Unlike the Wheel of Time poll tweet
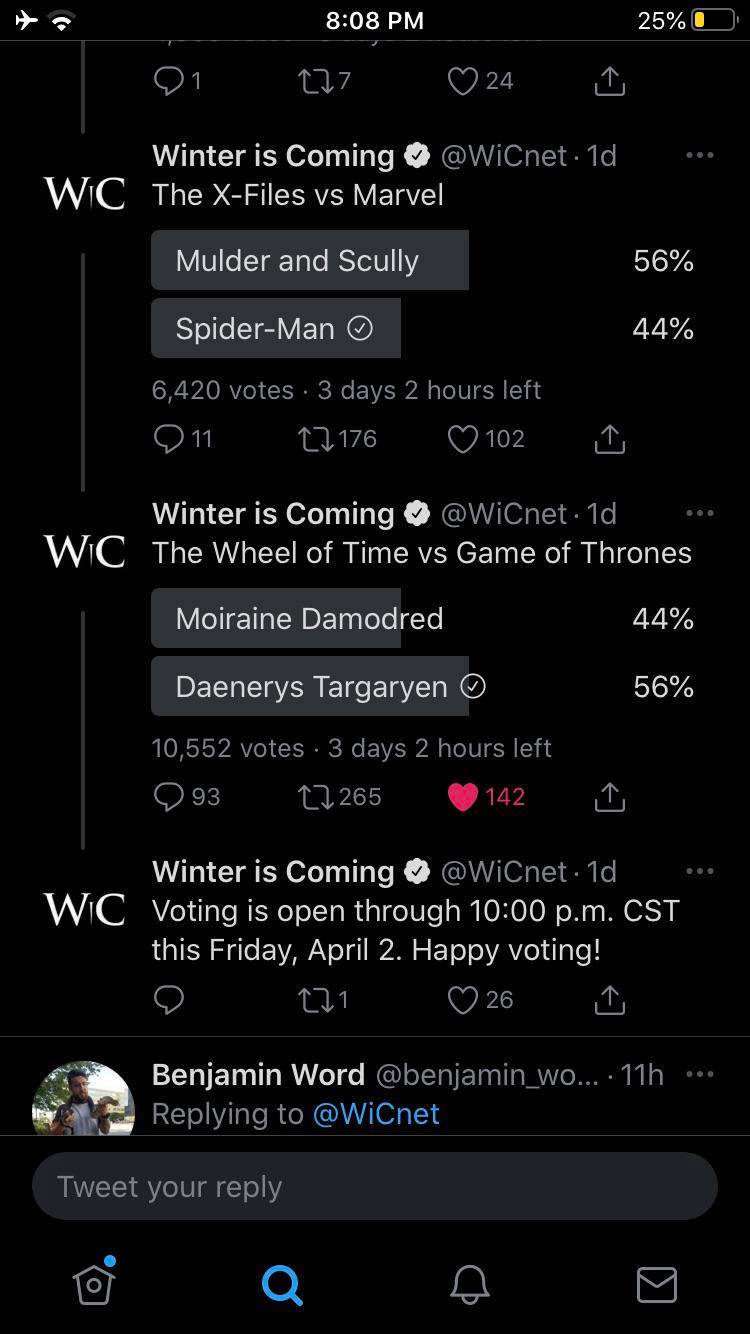The height and width of the screenshot is (1334, 750). [463, 796]
